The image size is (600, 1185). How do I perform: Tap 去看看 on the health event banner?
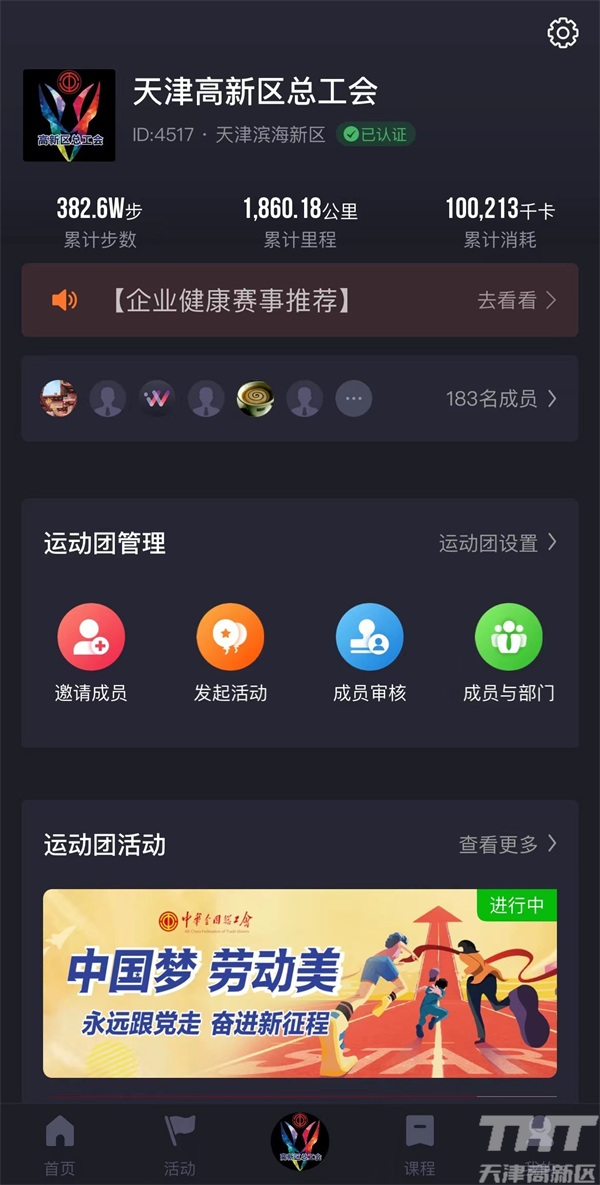pos(517,301)
